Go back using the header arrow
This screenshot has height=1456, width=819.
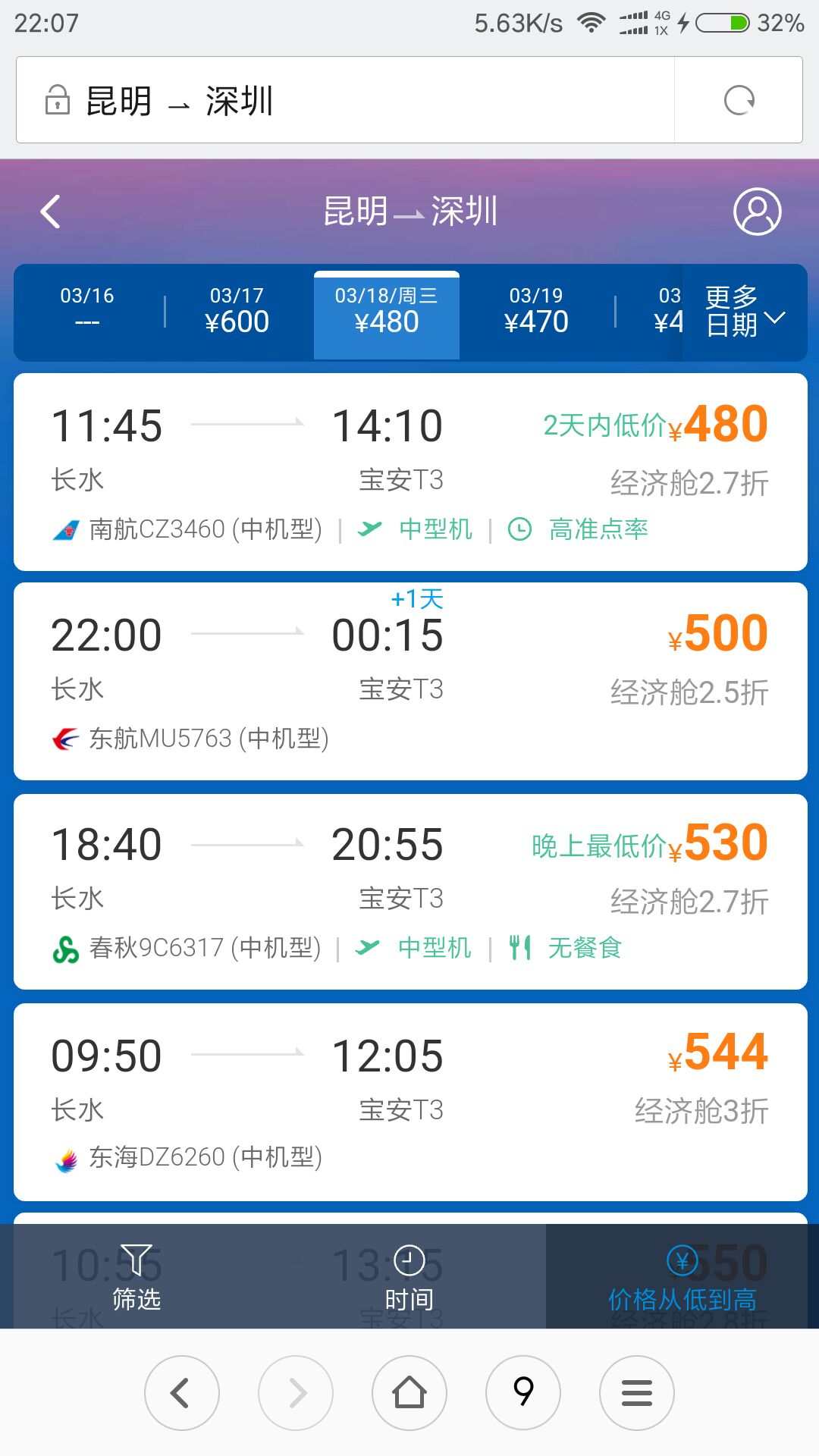[x=51, y=212]
